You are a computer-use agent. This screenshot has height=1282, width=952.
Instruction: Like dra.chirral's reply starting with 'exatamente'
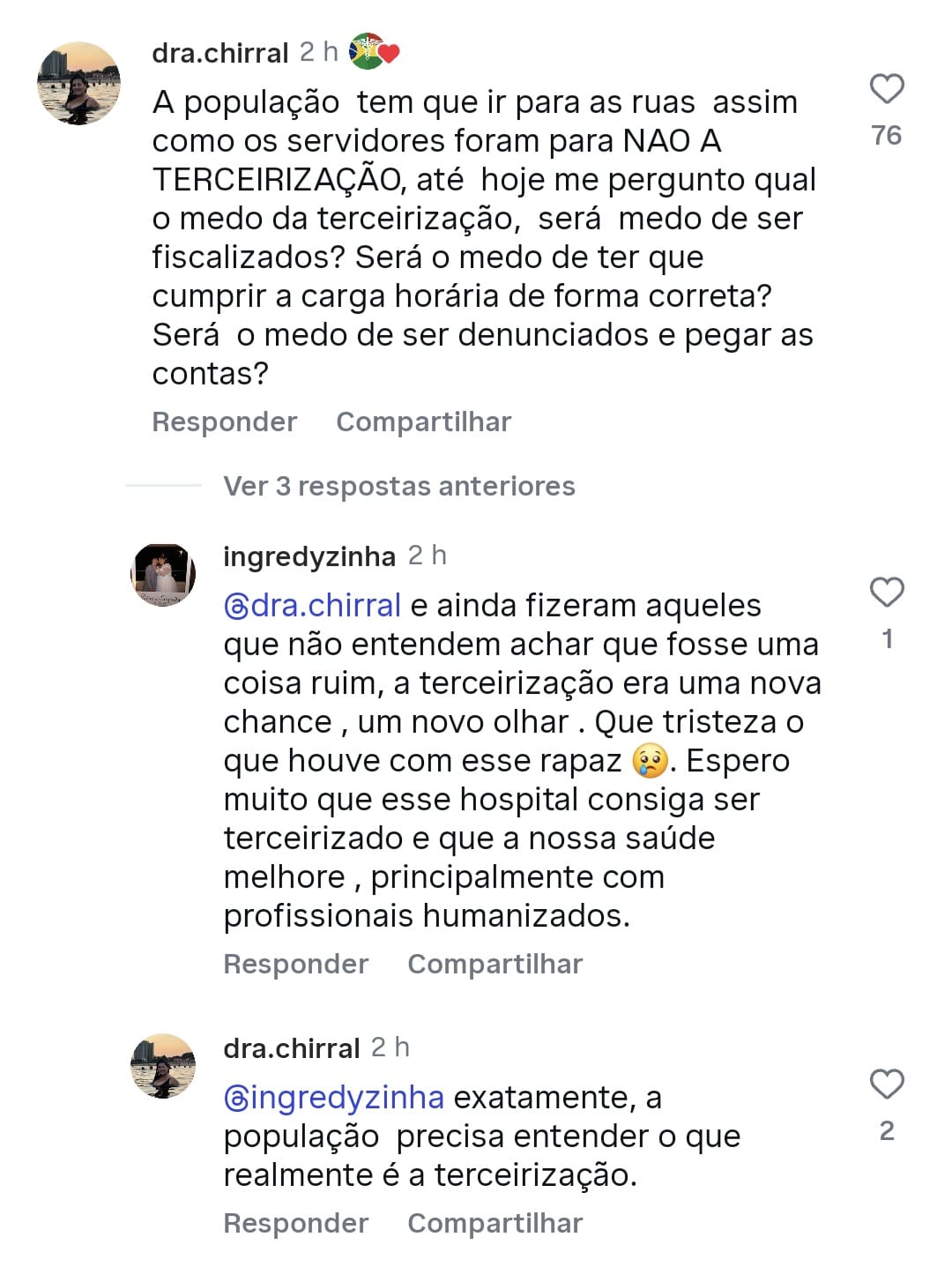(887, 1084)
